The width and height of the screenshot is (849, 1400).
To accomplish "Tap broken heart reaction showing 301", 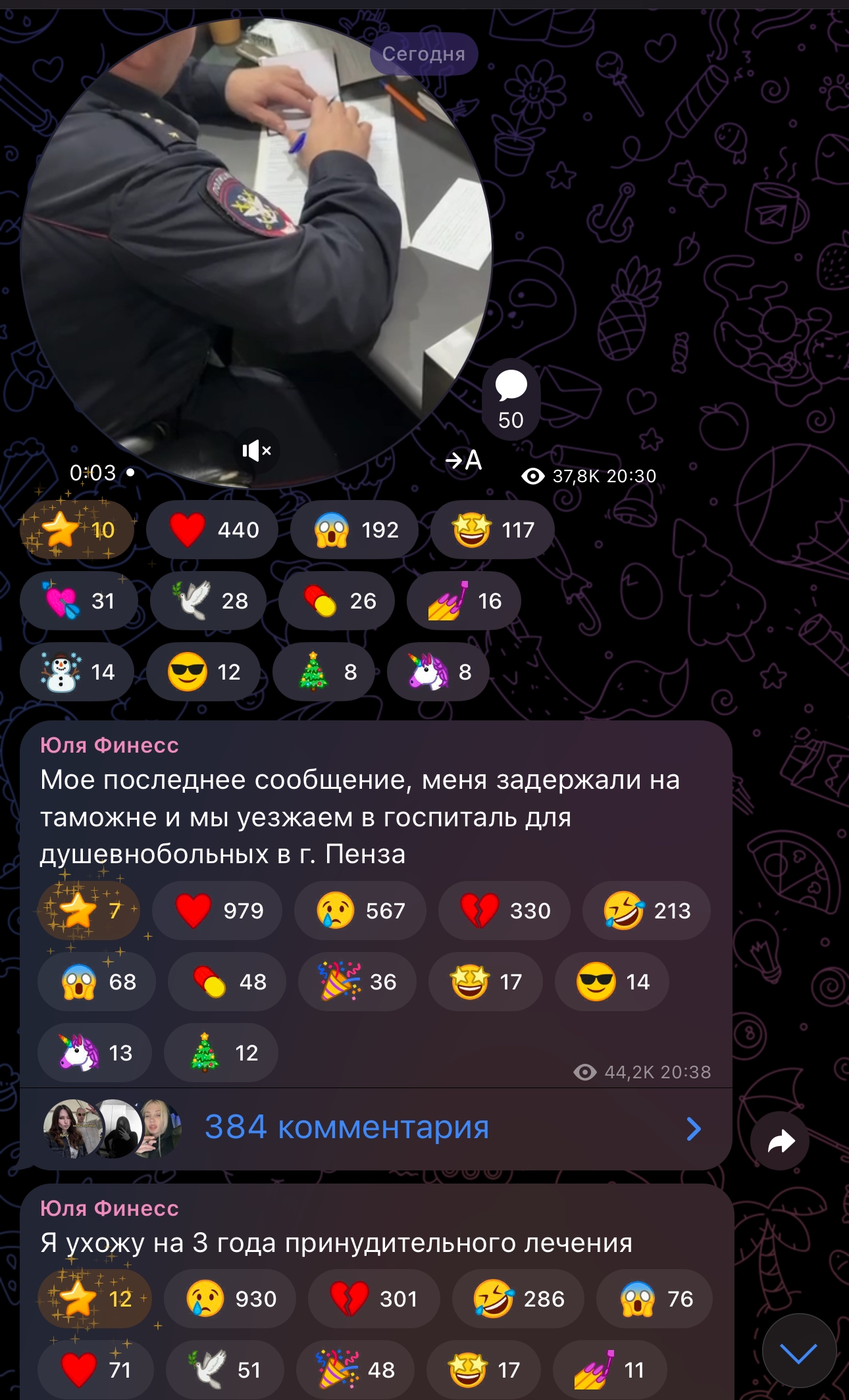I will pos(373,1299).
